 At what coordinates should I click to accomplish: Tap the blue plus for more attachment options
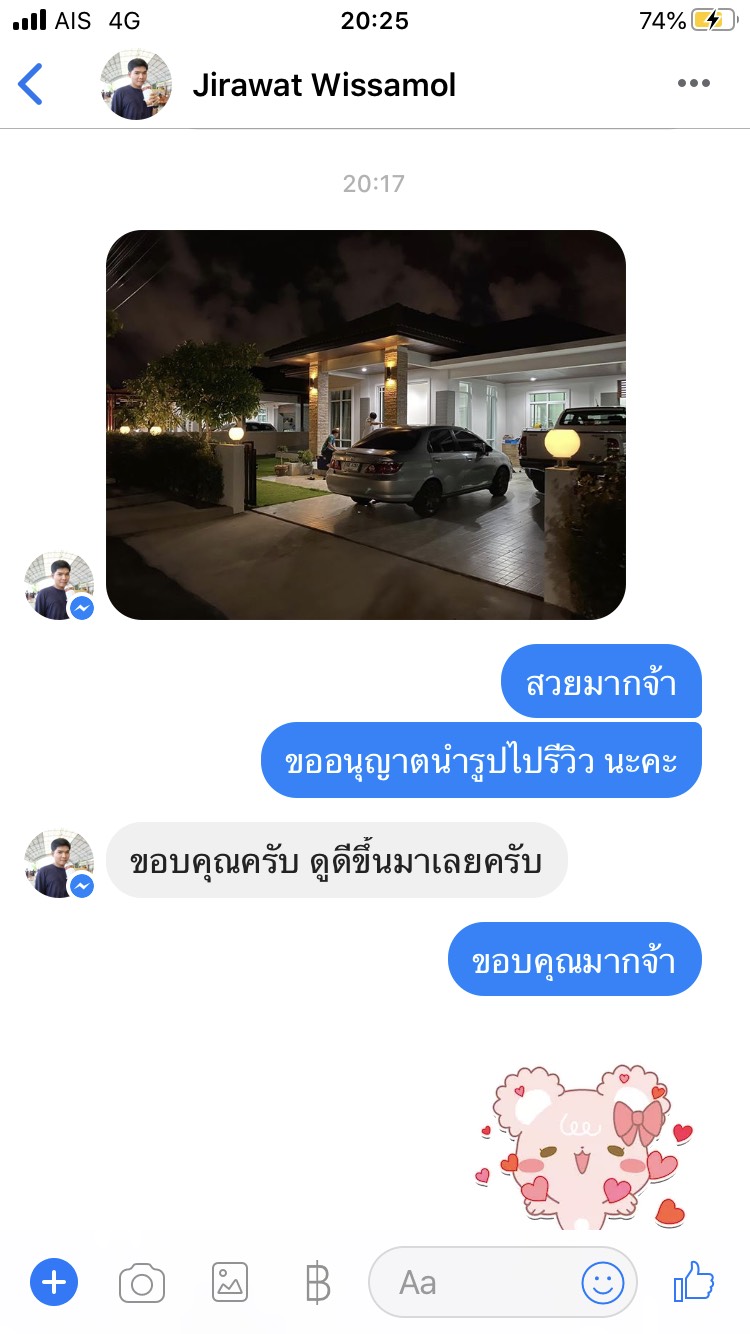tap(55, 1281)
